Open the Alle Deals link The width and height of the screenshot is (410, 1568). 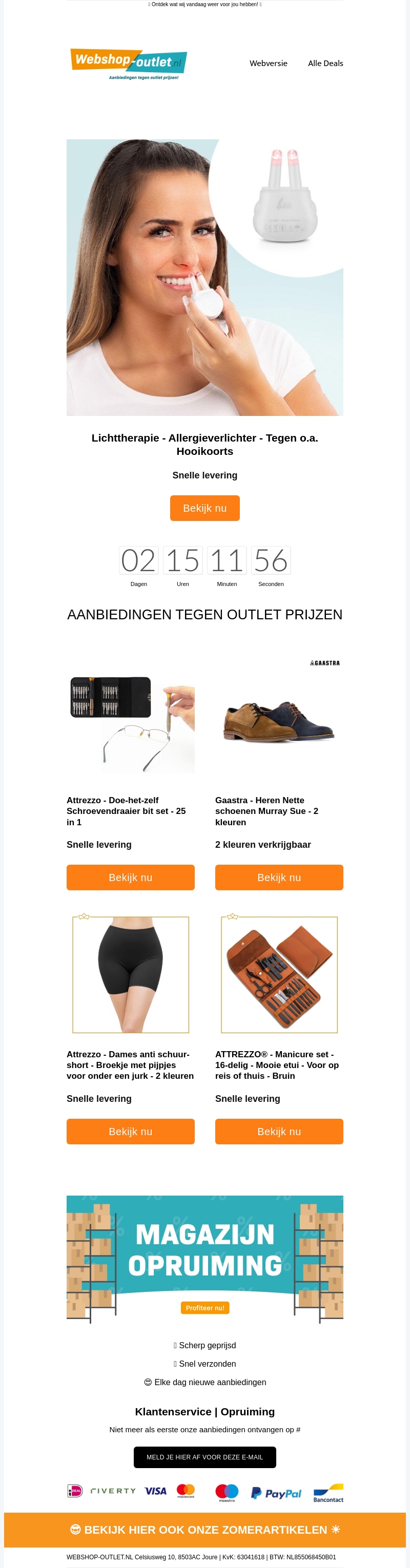(325, 64)
